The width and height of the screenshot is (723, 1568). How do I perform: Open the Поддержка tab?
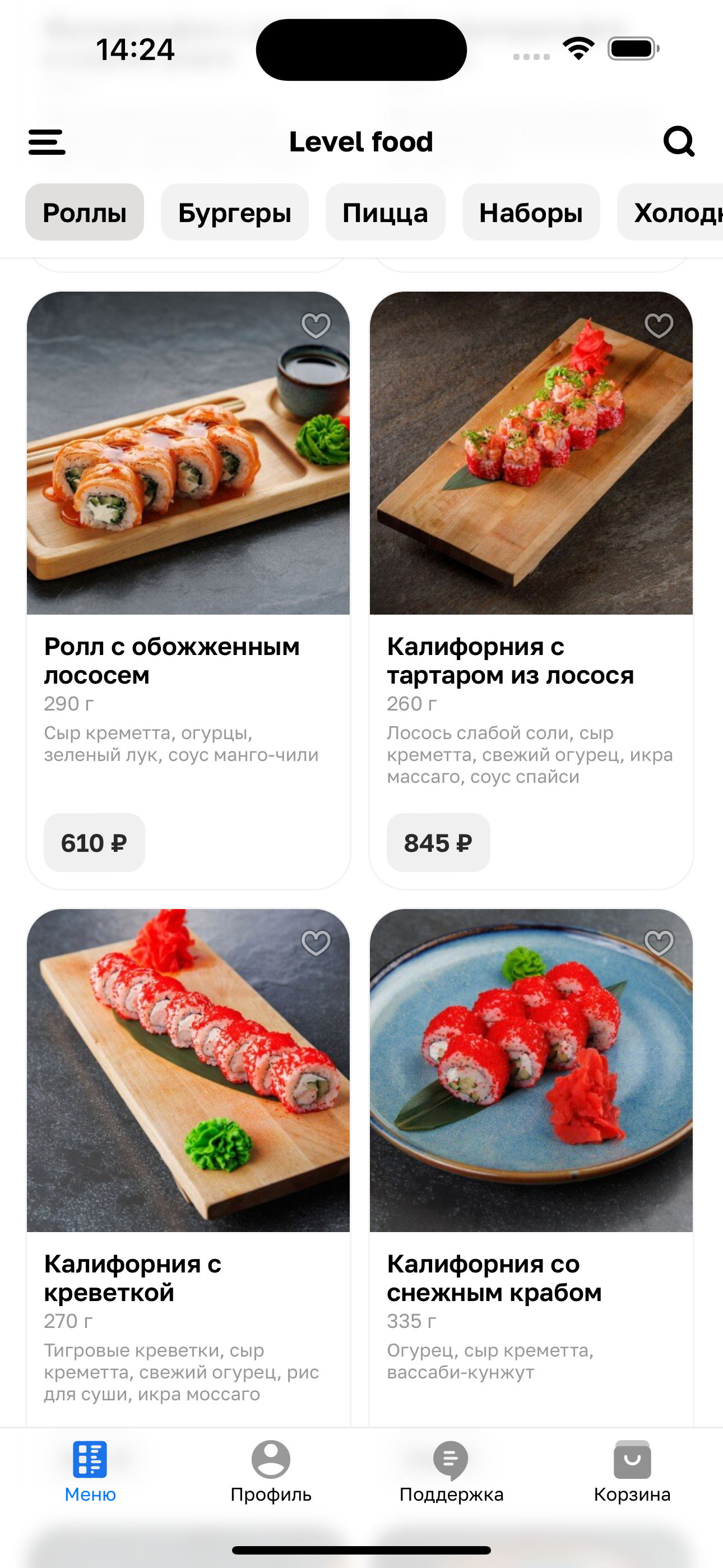[x=451, y=1470]
